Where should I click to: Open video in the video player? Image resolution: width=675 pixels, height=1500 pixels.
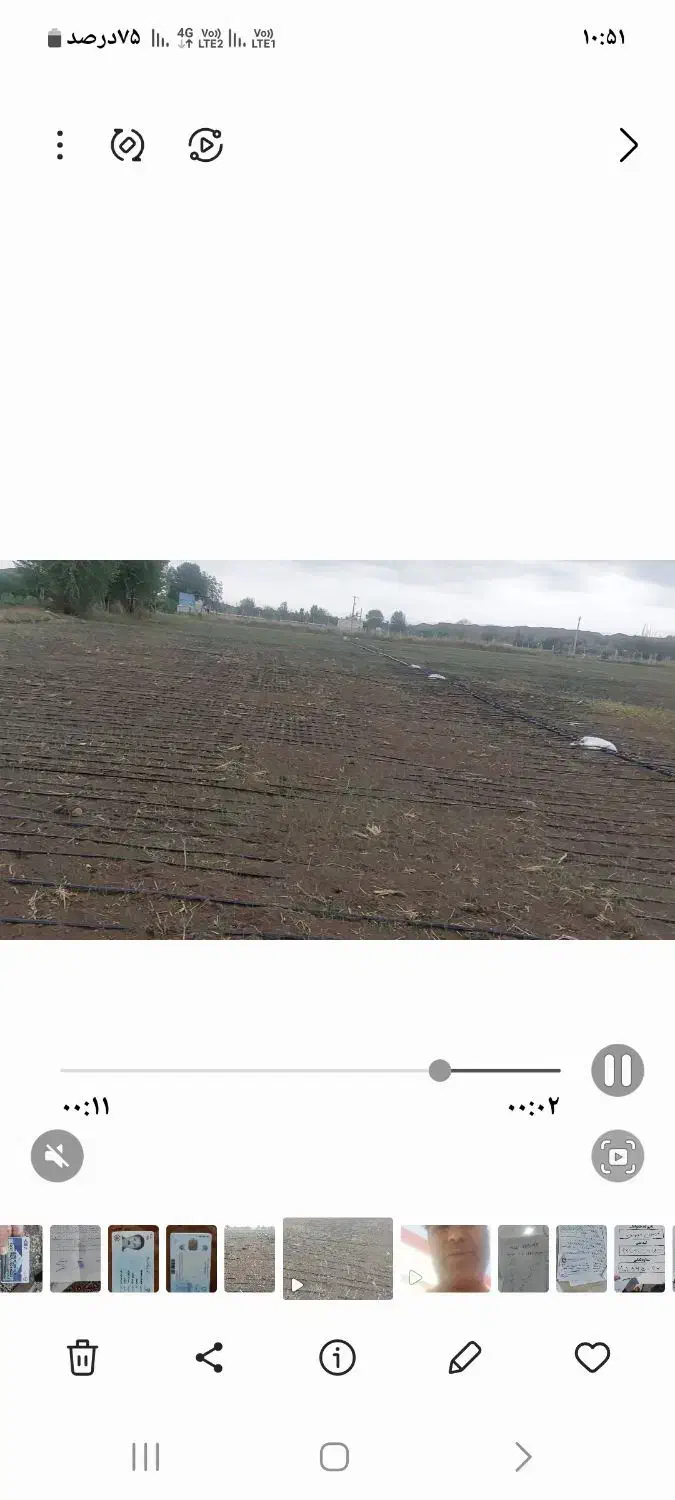pos(205,146)
